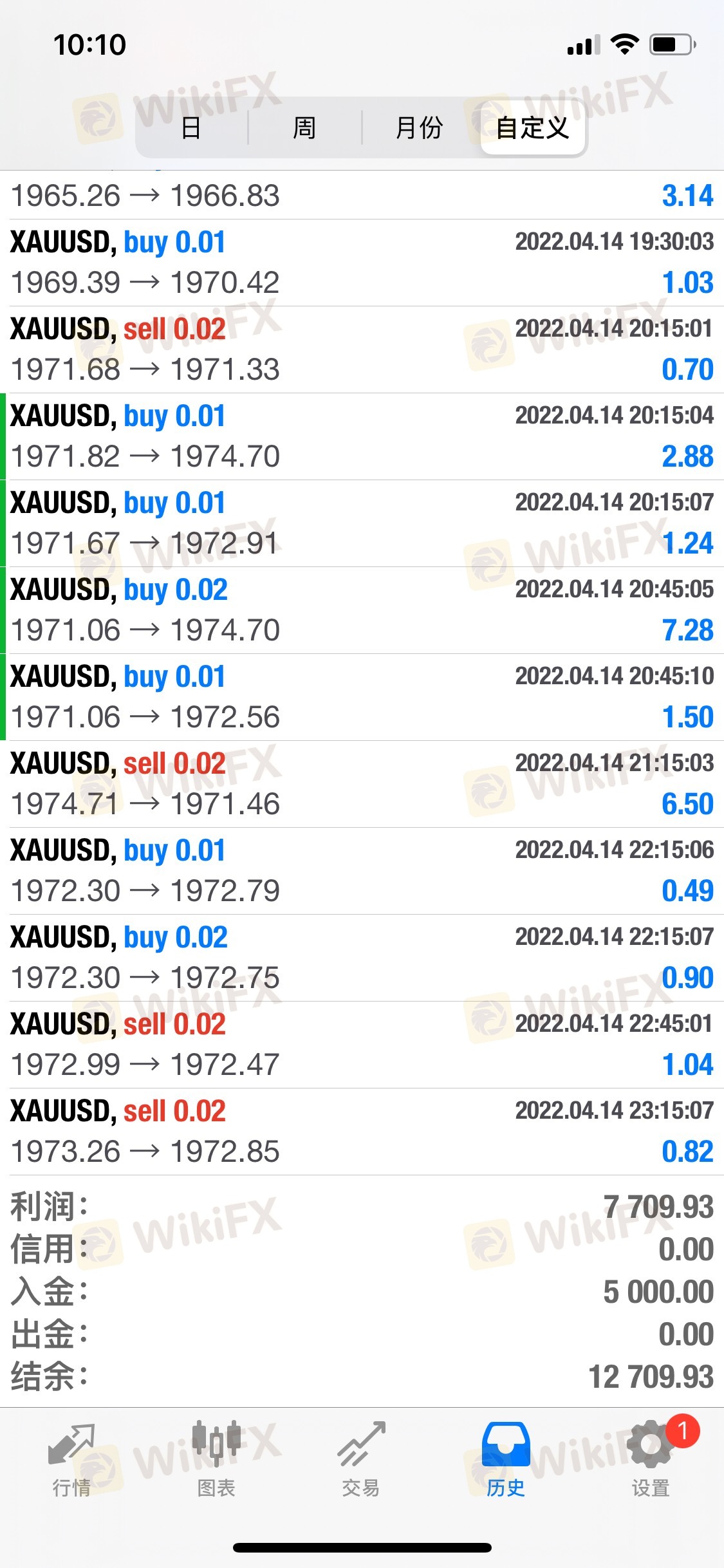
Task: Select the 周 period tab
Action: 304,127
